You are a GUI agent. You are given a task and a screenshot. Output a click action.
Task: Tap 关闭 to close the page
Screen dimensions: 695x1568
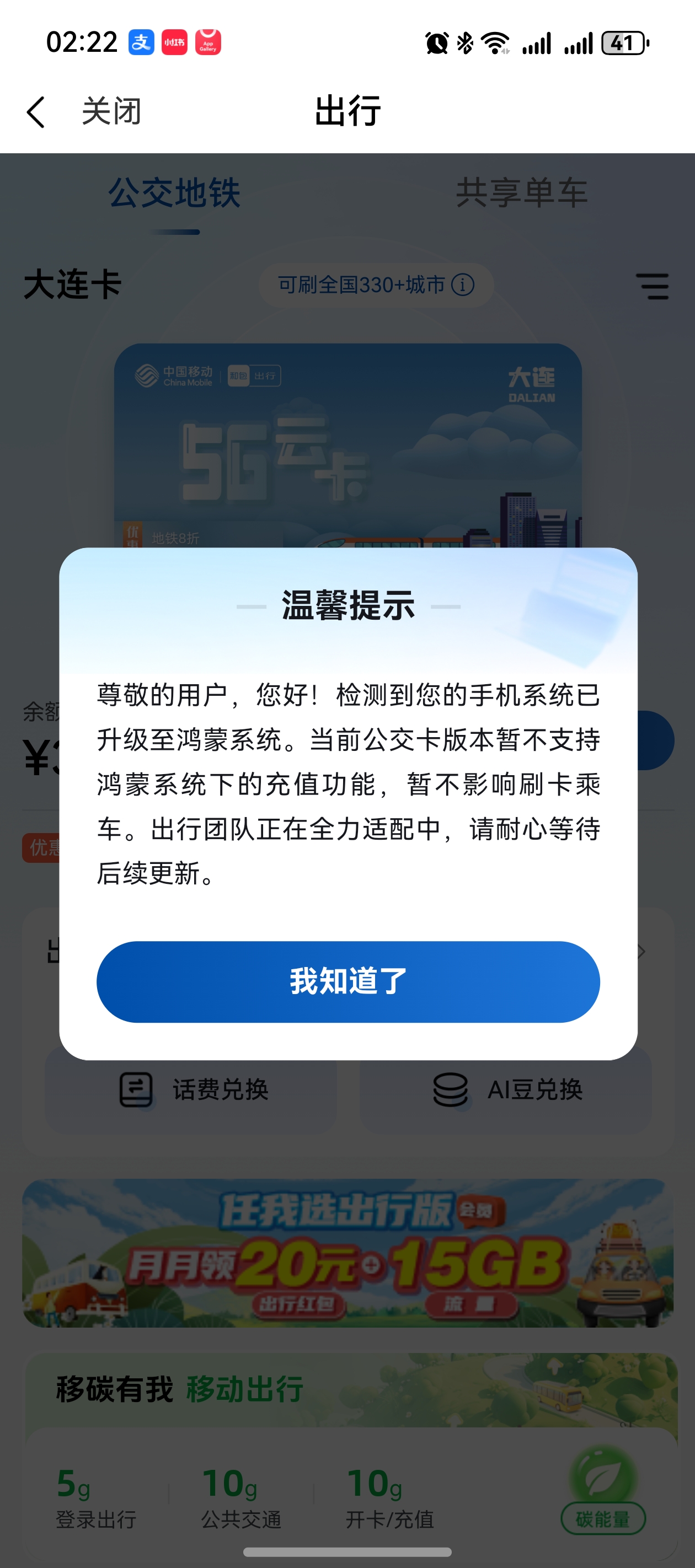[111, 111]
